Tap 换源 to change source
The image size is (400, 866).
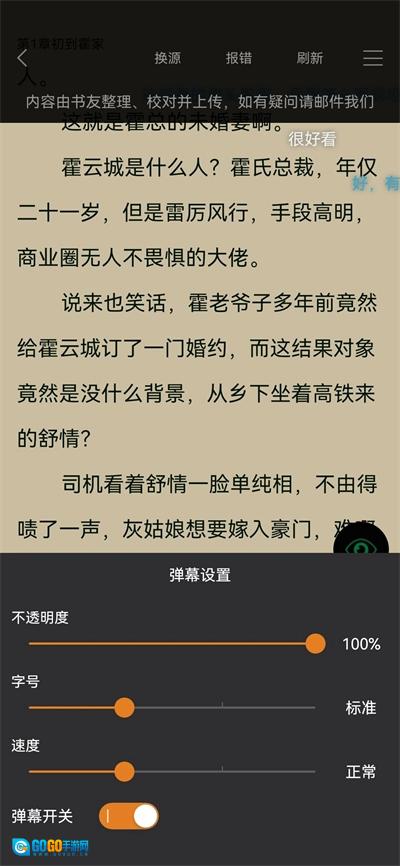(167, 58)
